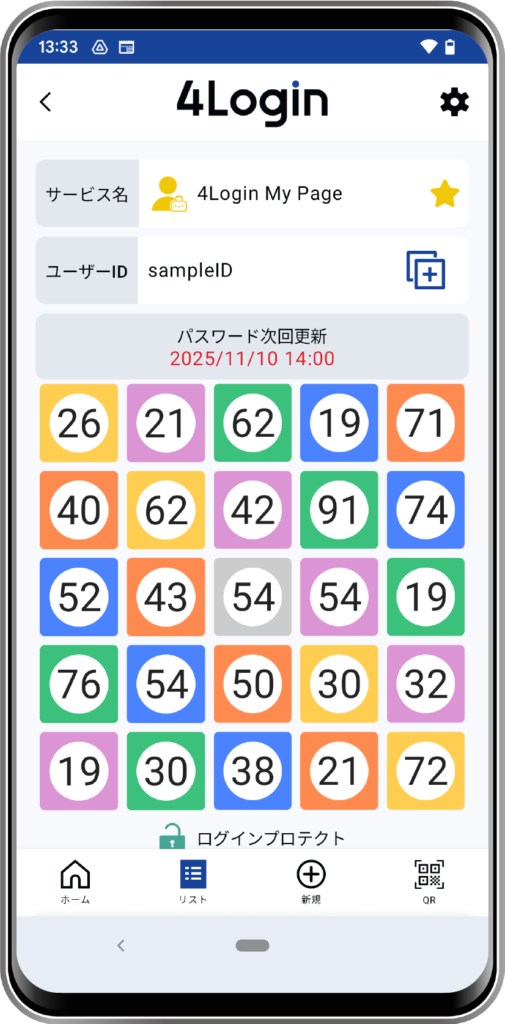The image size is (505, 1024).
Task: Open the リスト tab
Action: [x=193, y=882]
